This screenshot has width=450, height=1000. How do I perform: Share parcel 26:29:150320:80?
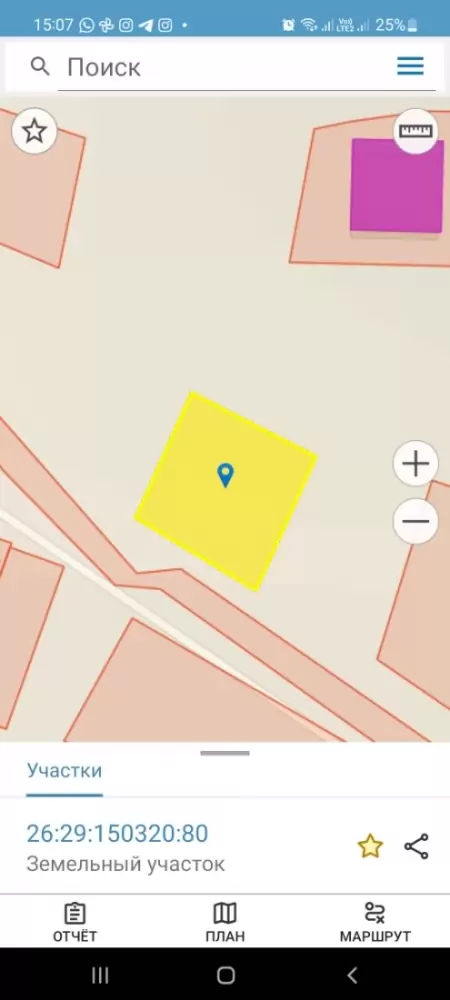416,846
